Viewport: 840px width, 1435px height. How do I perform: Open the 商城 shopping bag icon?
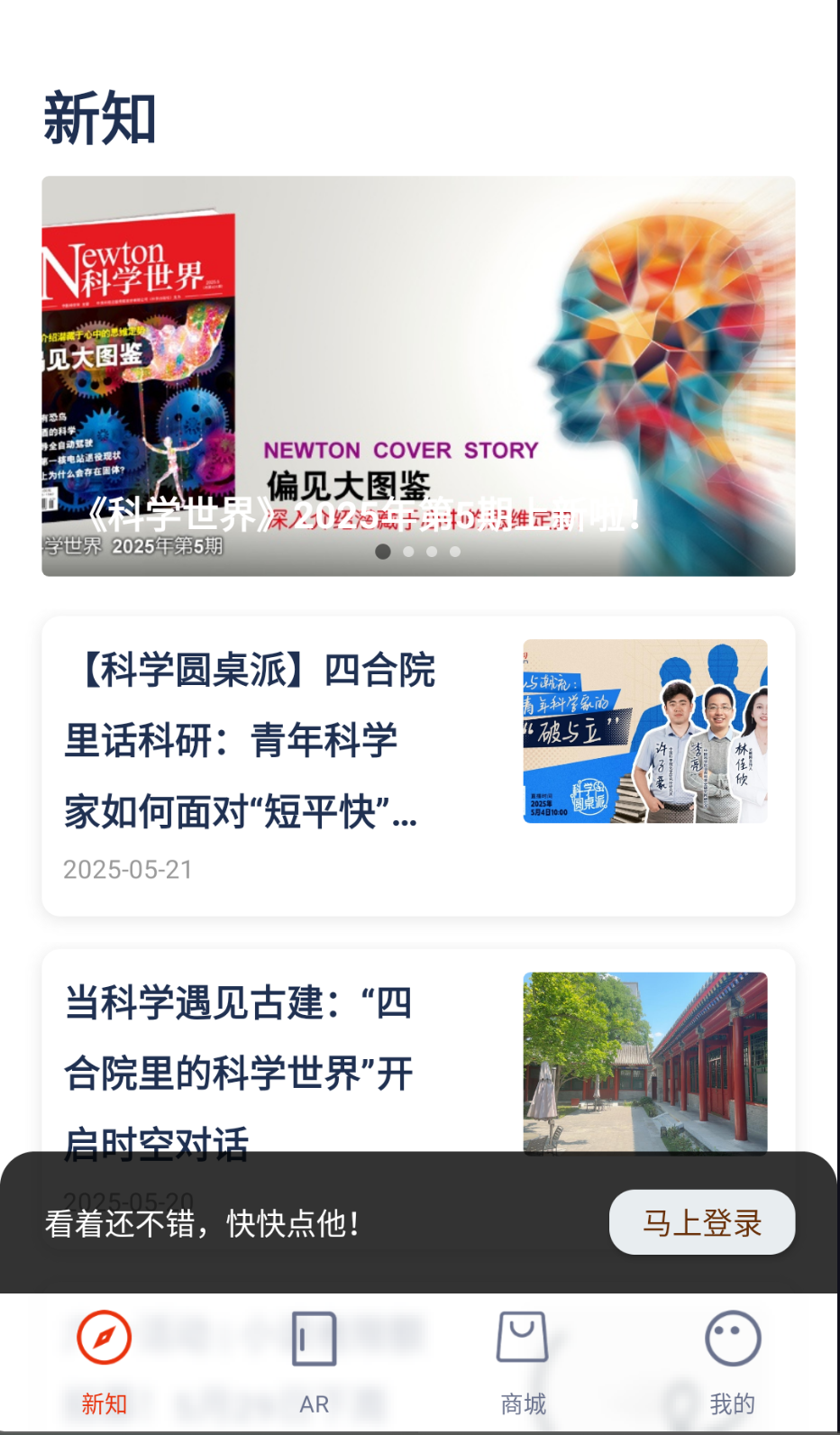coord(523,1338)
